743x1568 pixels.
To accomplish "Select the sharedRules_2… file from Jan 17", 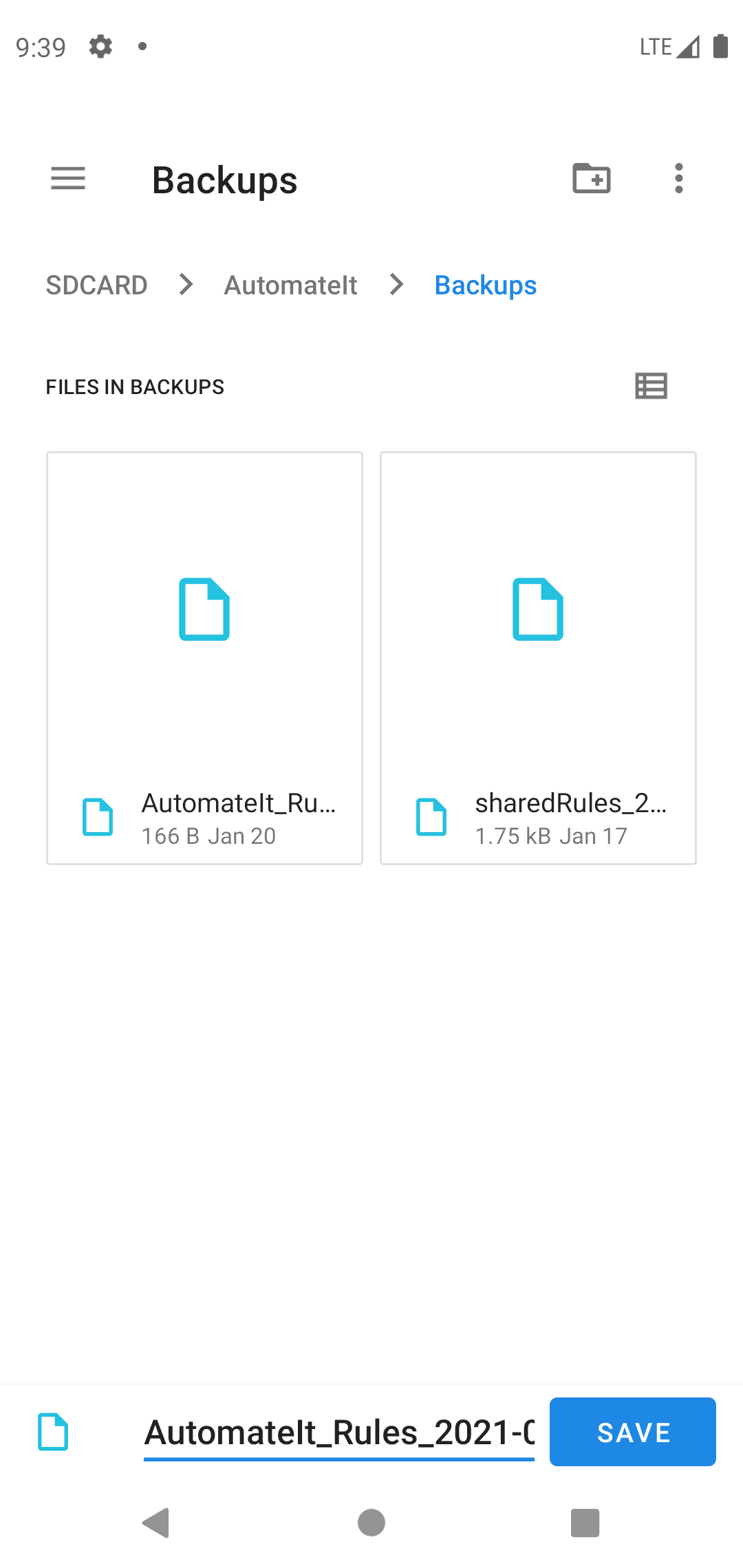I will (x=538, y=657).
